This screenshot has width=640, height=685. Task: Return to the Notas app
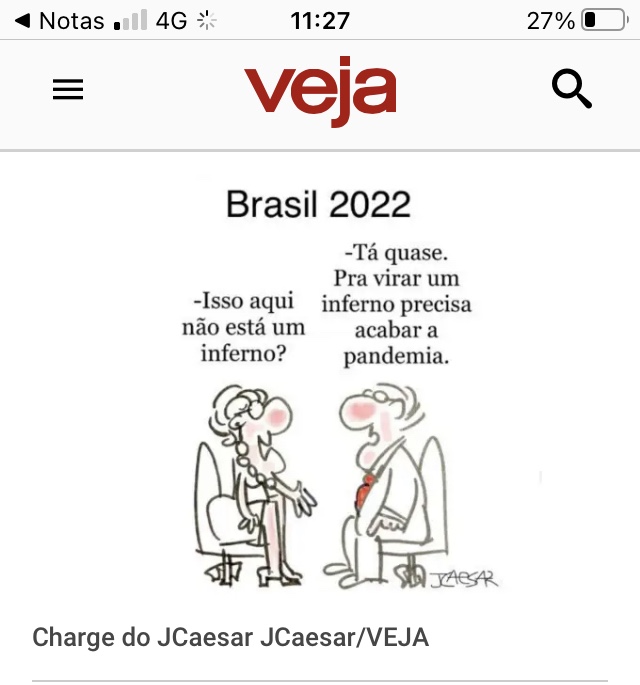pos(60,20)
